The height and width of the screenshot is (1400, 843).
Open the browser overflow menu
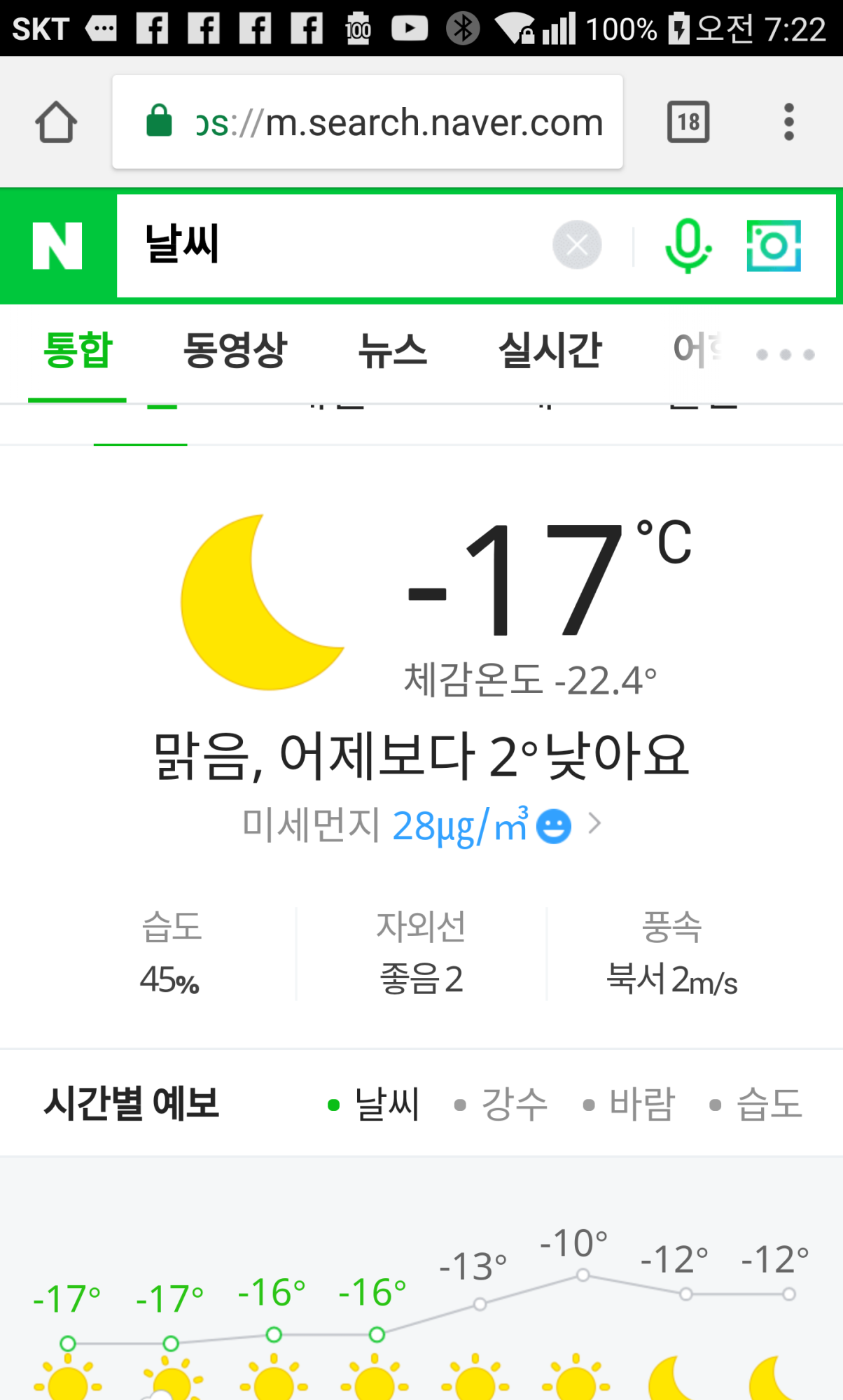click(788, 122)
